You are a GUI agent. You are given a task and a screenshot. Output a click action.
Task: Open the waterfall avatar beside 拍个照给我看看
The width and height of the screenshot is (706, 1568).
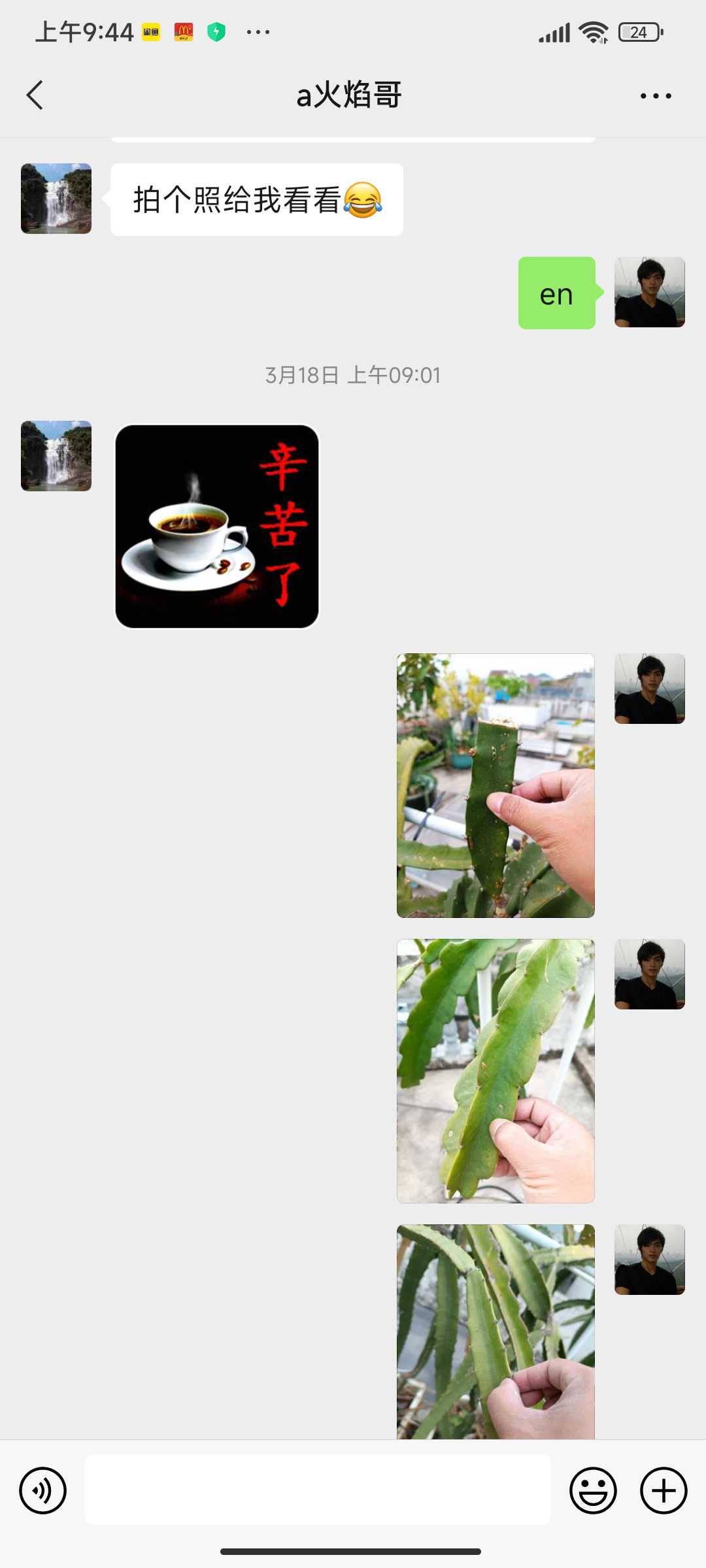click(x=56, y=199)
